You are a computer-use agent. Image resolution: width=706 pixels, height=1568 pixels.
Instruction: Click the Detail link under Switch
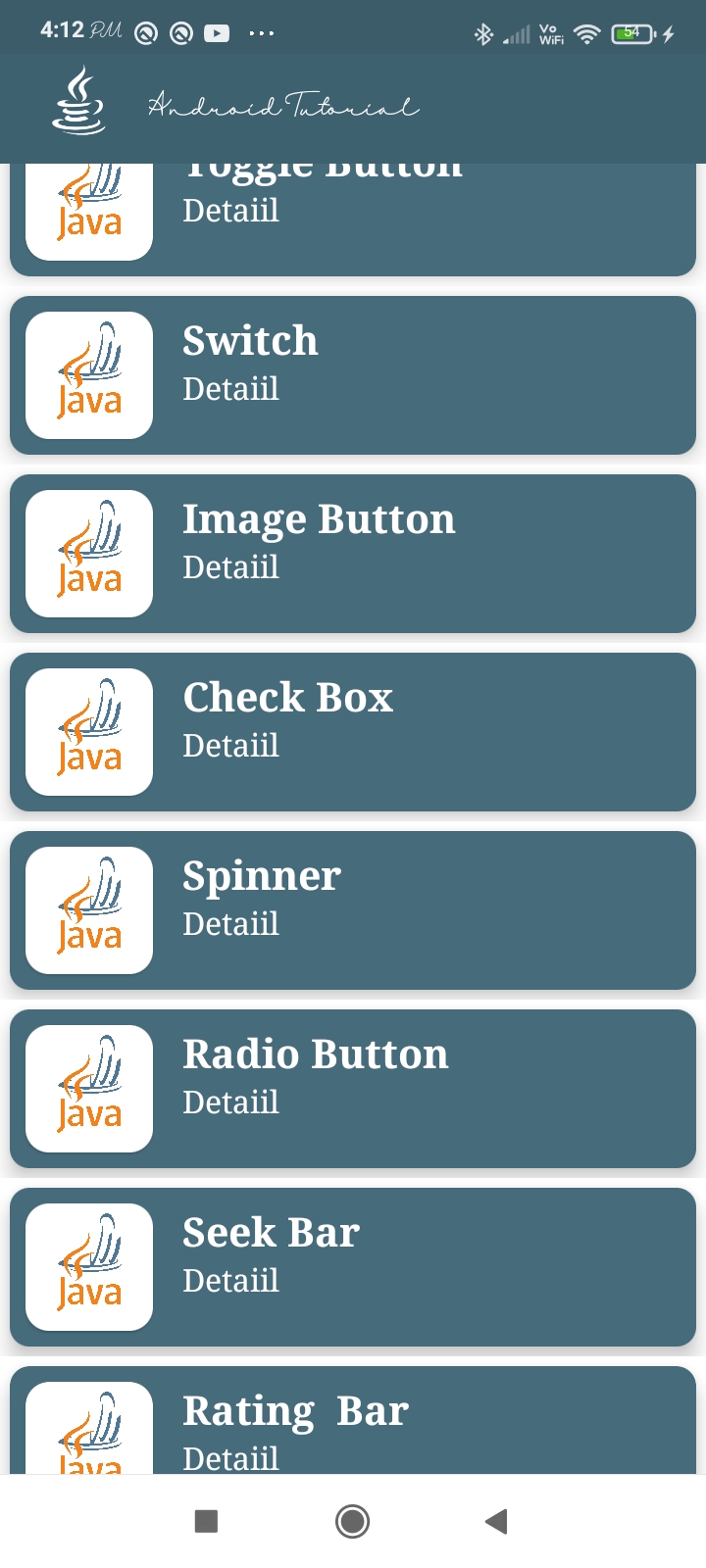click(x=230, y=389)
